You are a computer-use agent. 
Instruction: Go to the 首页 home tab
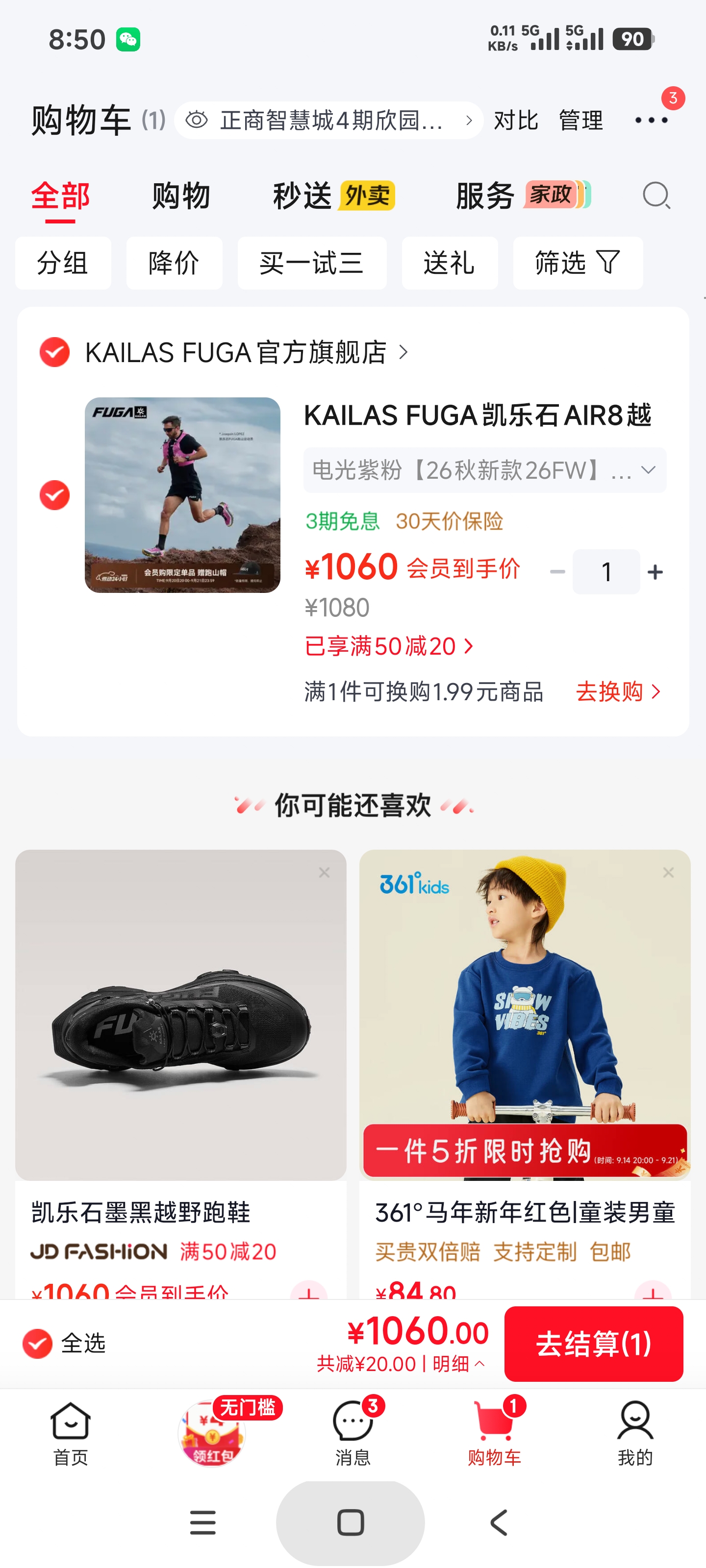coord(71,1434)
